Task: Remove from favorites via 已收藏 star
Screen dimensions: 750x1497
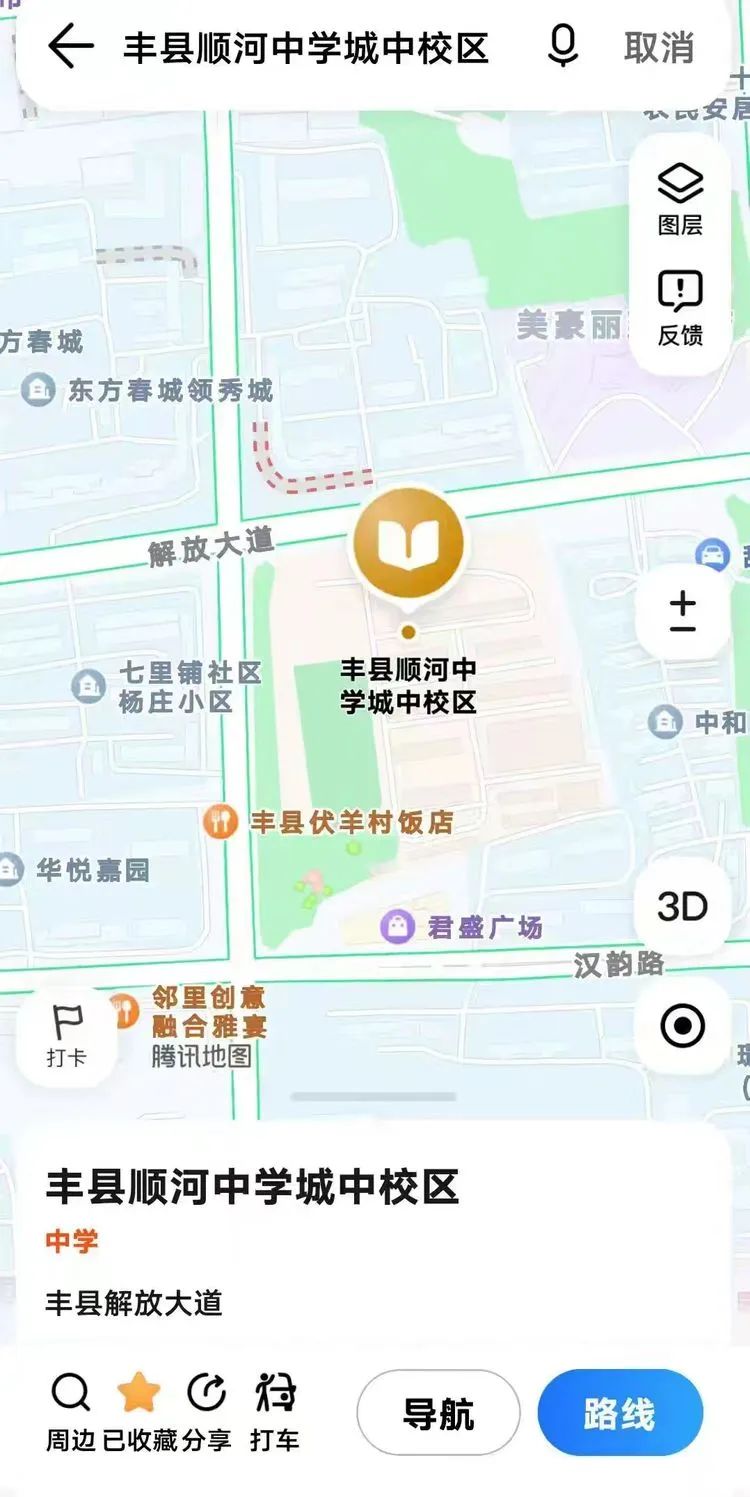Action: click(x=139, y=1410)
